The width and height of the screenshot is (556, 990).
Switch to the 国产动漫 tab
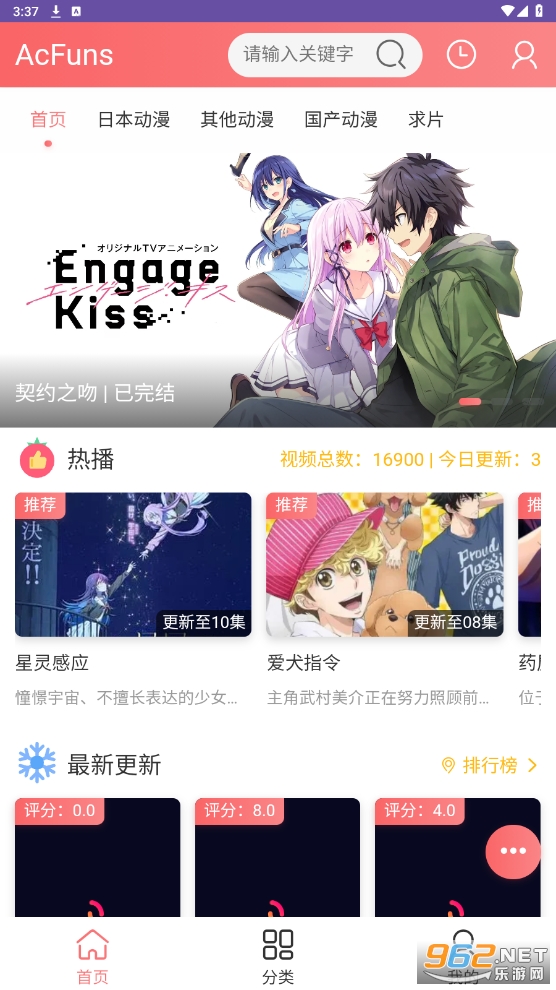tap(341, 119)
